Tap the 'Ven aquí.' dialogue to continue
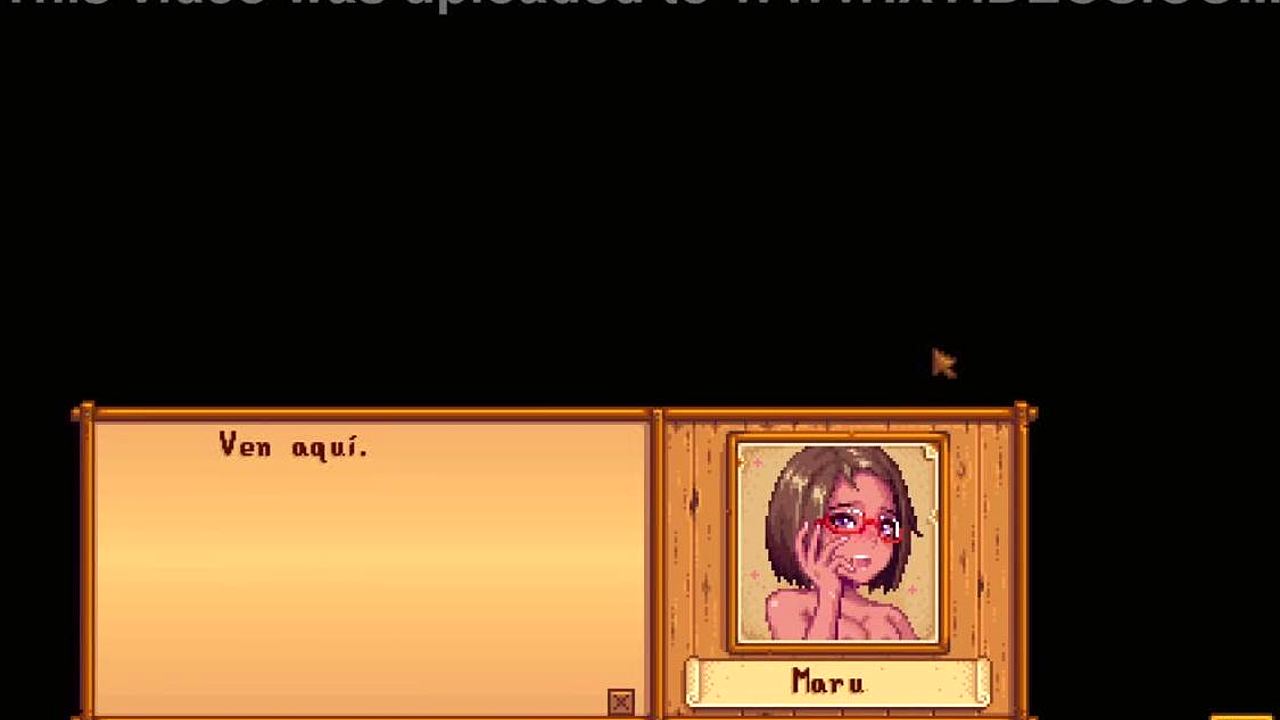The height and width of the screenshot is (720, 1280). point(293,446)
